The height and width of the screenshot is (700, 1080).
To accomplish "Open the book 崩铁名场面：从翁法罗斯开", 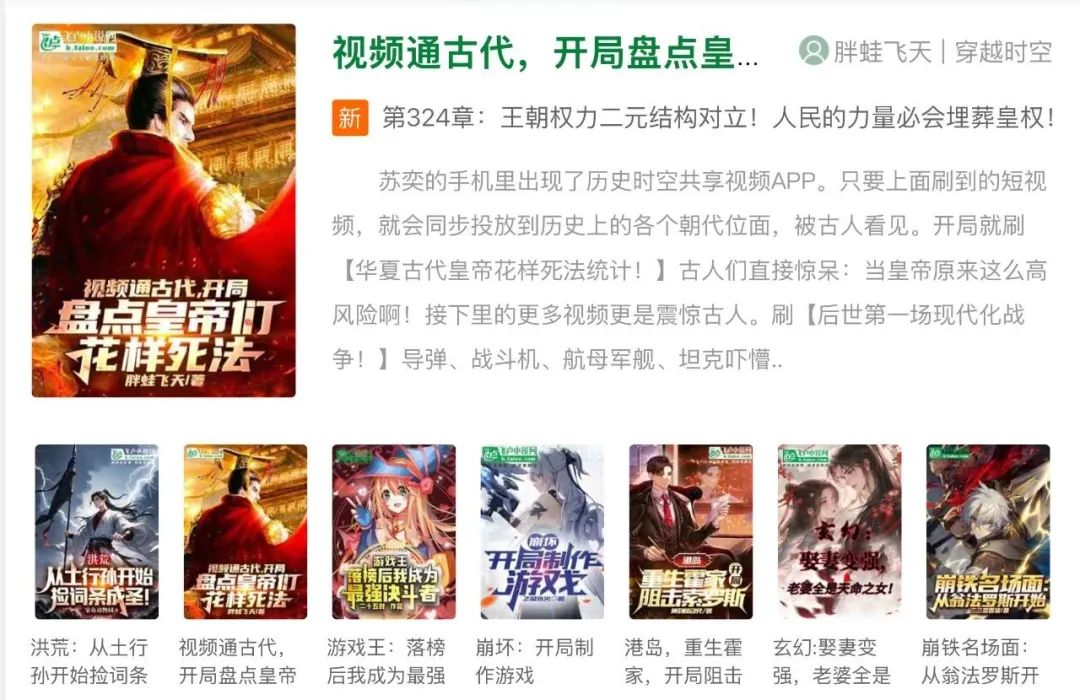I will tap(987, 532).
